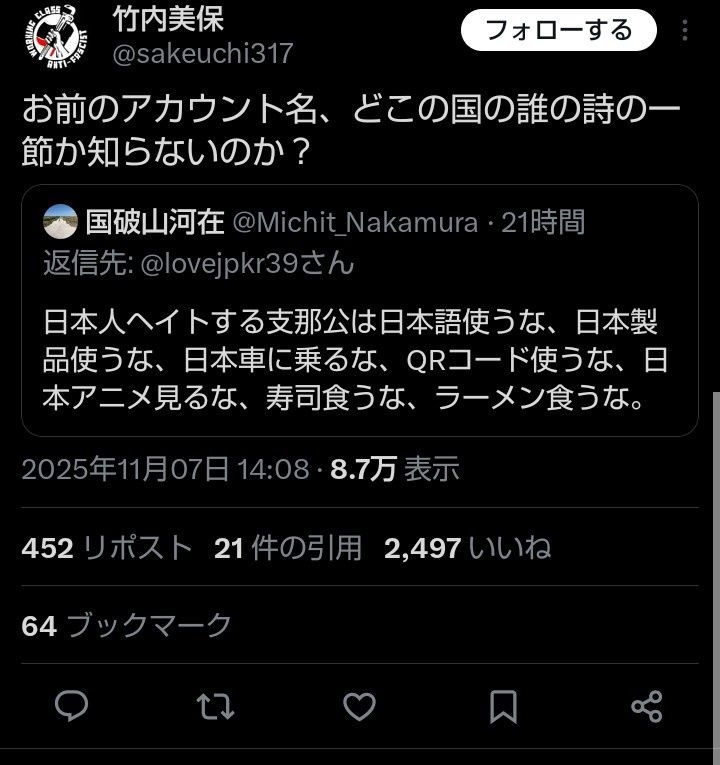The image size is (720, 765).
Task: Open the reply composer with the comment icon
Action: click(71, 708)
